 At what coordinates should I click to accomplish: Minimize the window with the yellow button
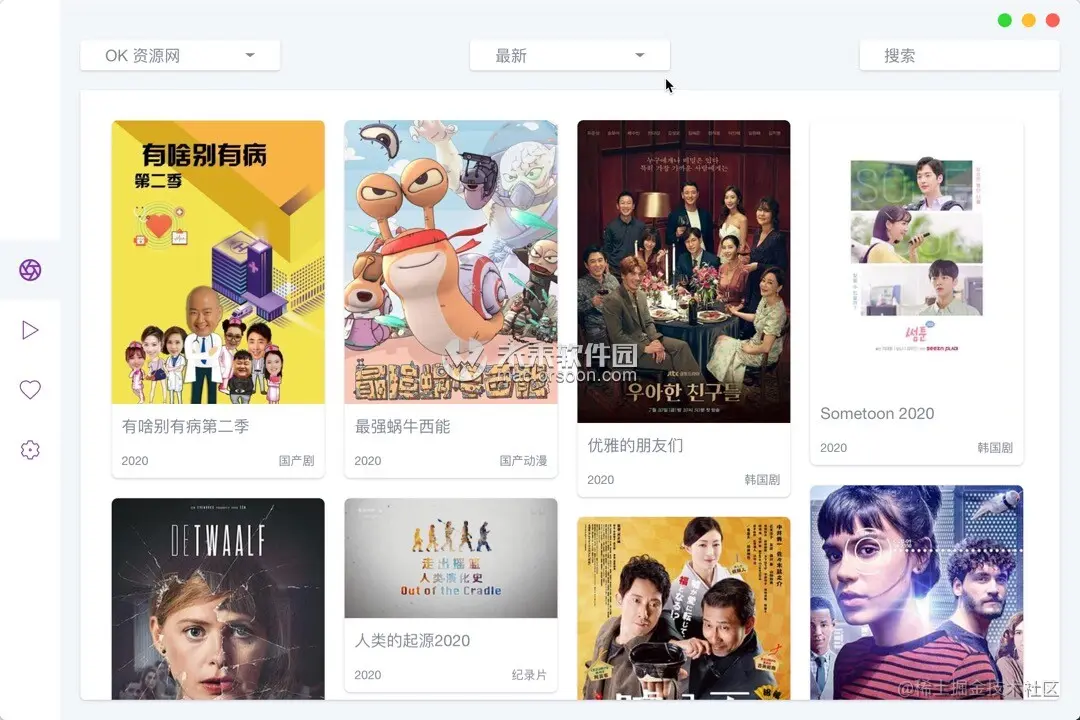[1029, 20]
